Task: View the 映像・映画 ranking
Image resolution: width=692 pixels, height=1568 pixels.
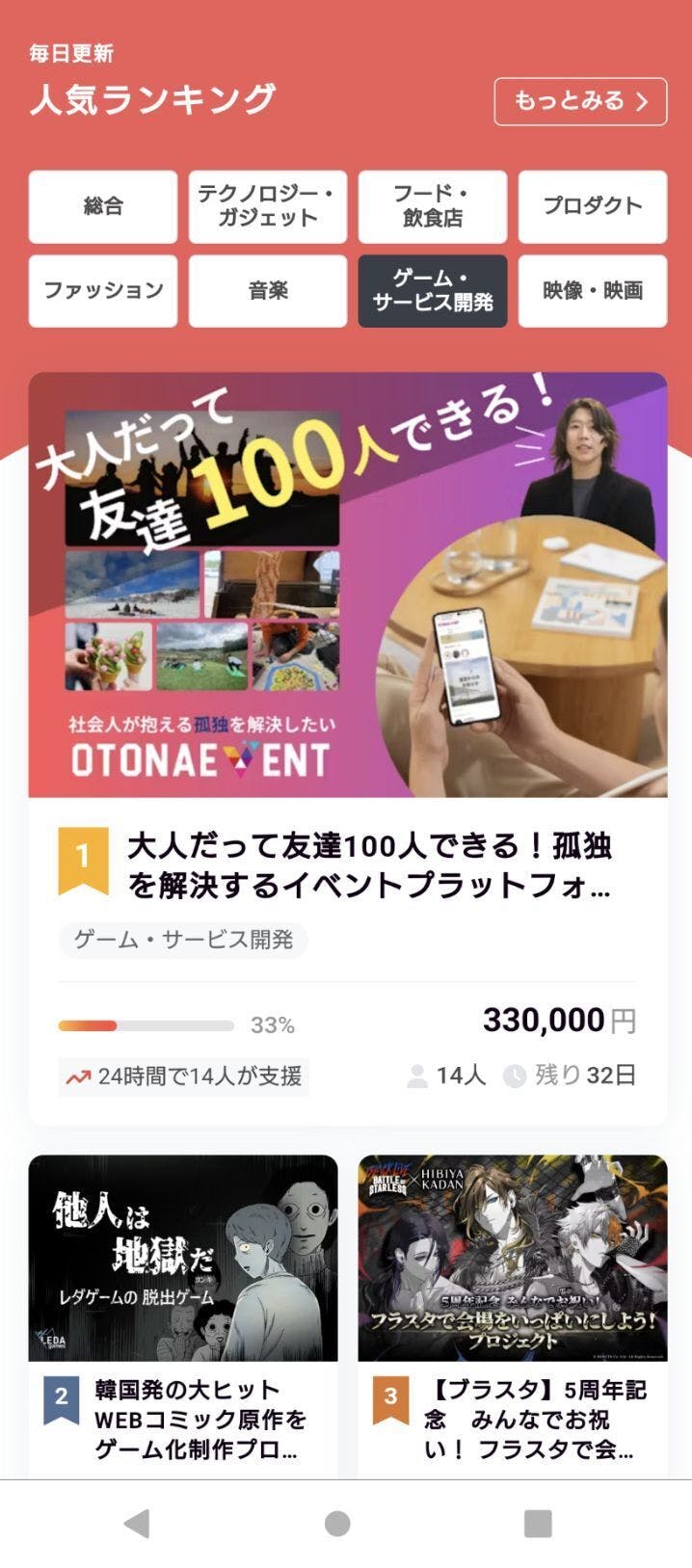Action: [592, 290]
